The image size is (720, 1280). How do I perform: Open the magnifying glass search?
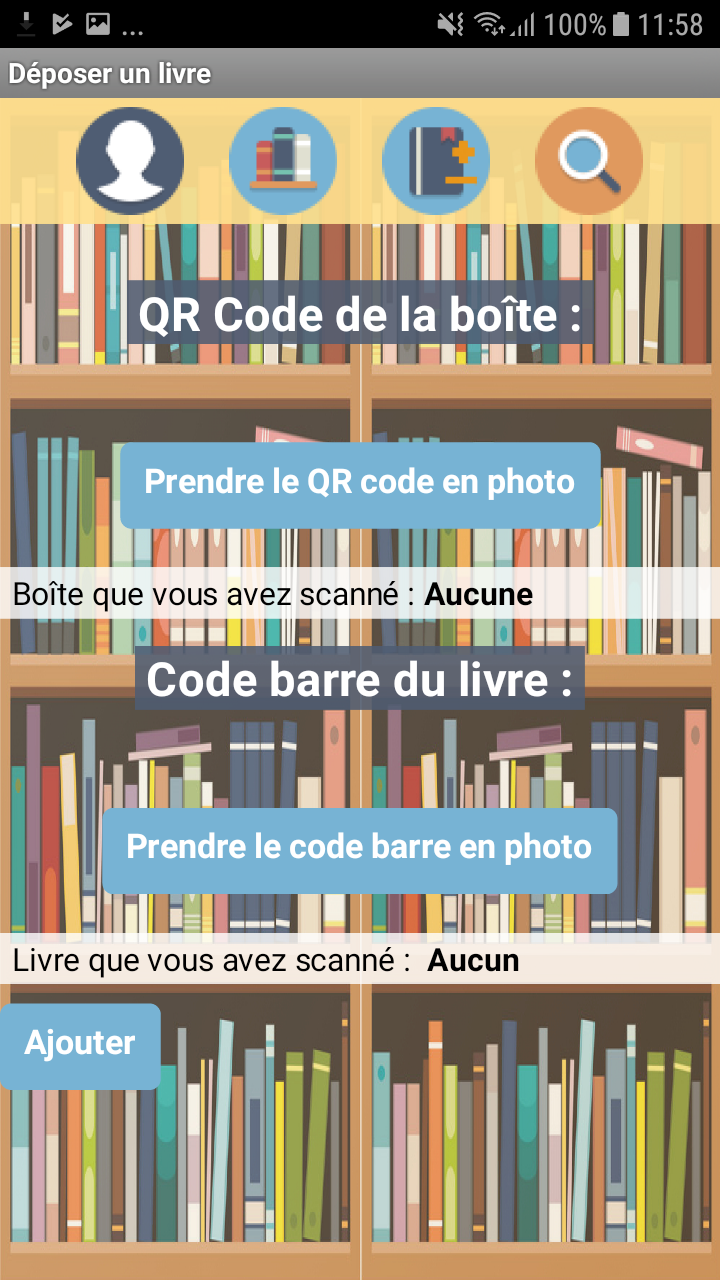(589, 161)
